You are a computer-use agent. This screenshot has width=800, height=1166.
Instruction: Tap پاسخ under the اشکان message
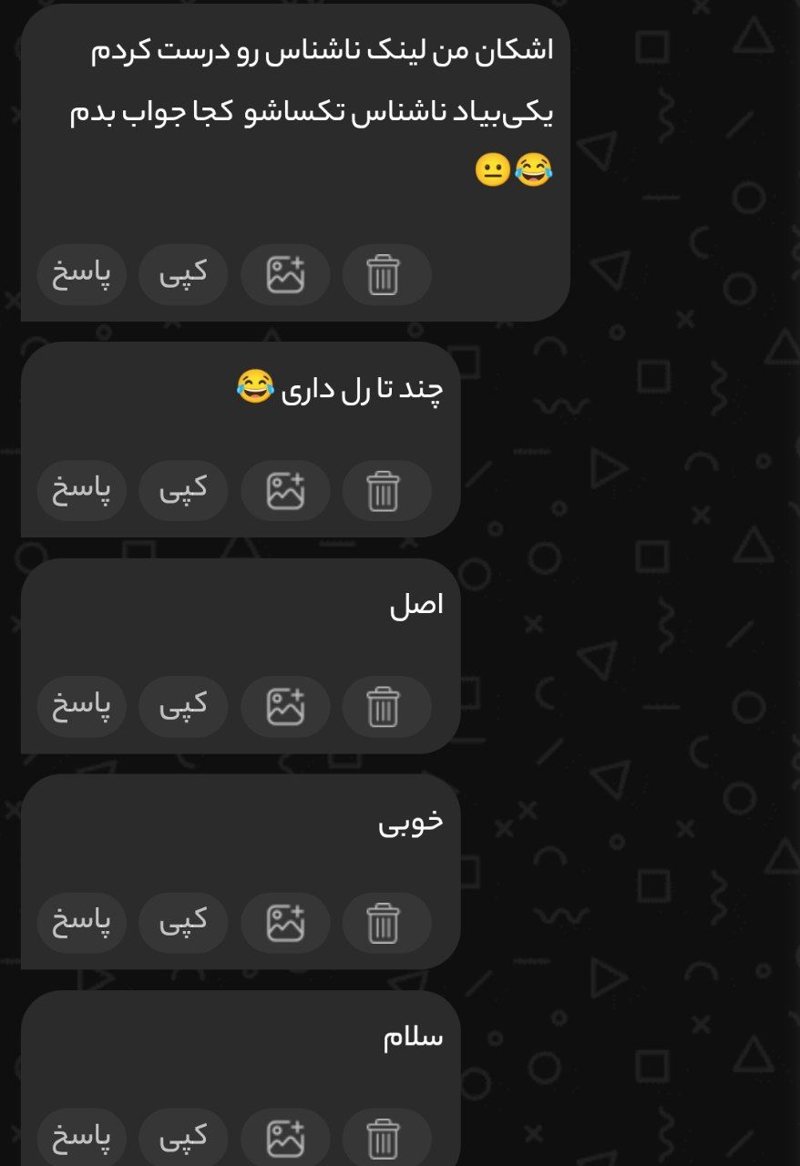click(x=82, y=274)
